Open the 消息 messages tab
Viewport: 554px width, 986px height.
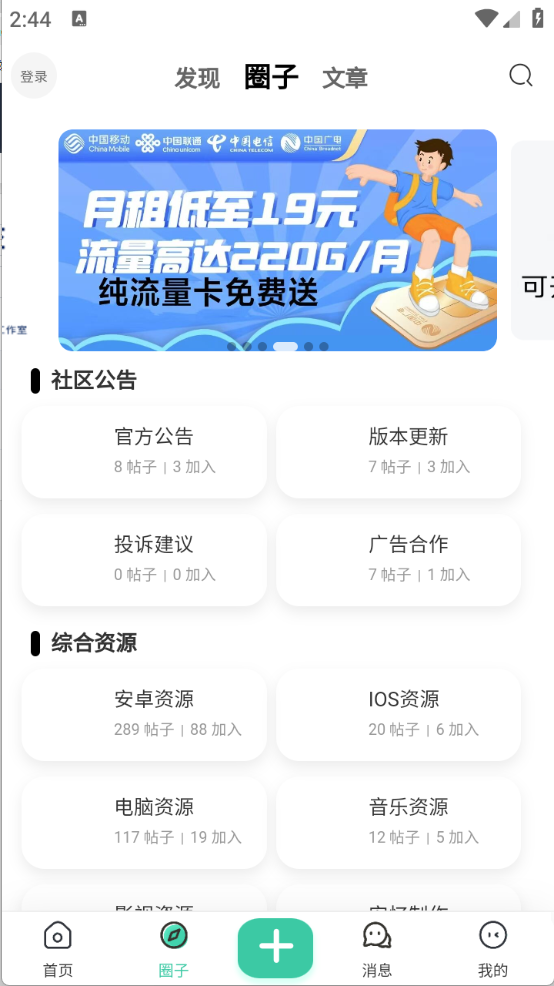tap(377, 948)
